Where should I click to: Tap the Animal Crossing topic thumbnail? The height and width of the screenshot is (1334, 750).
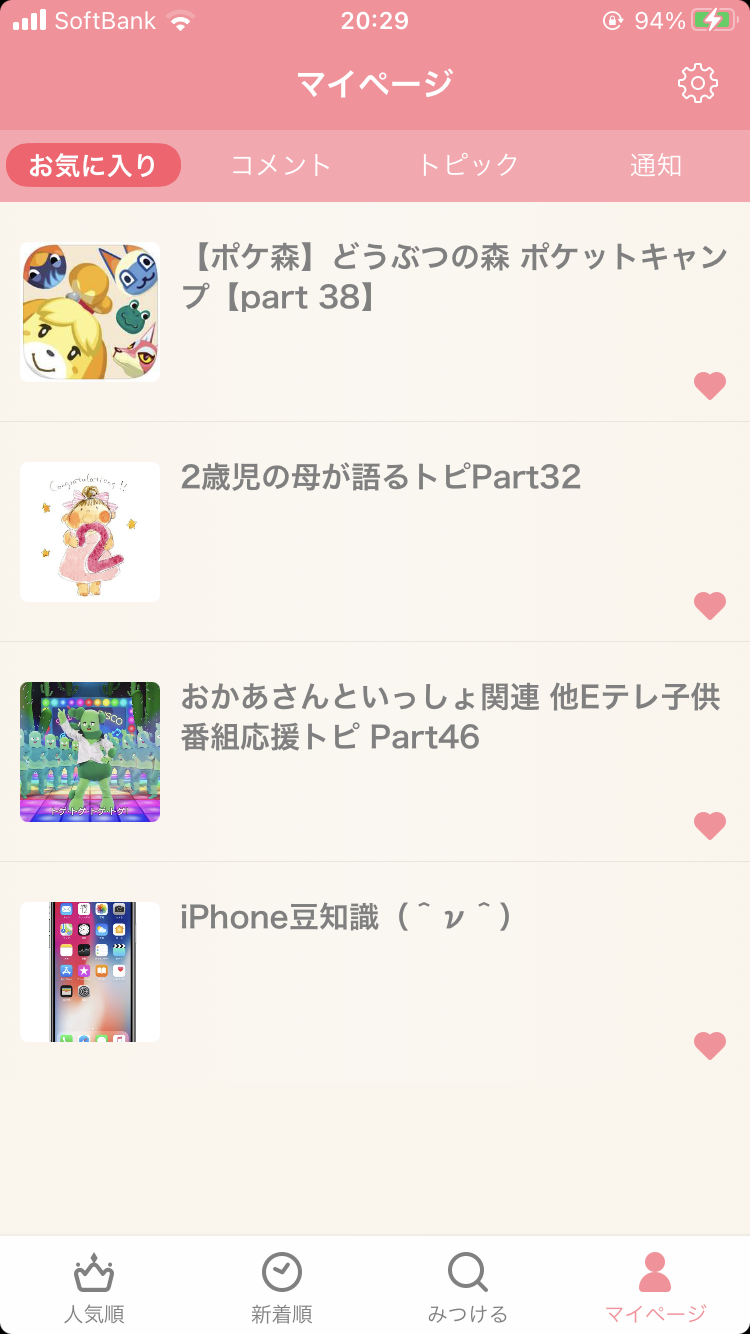(89, 312)
